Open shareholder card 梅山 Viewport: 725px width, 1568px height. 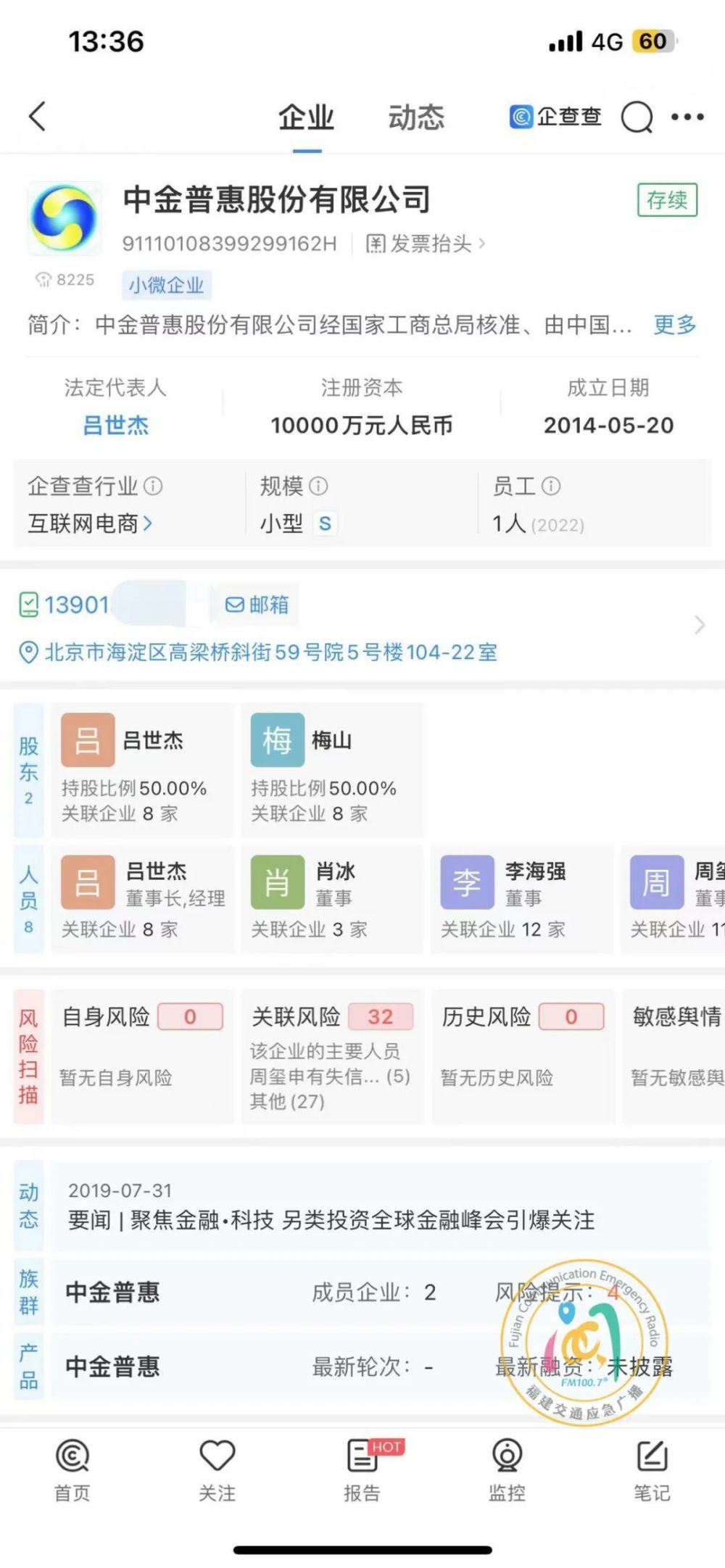331,768
